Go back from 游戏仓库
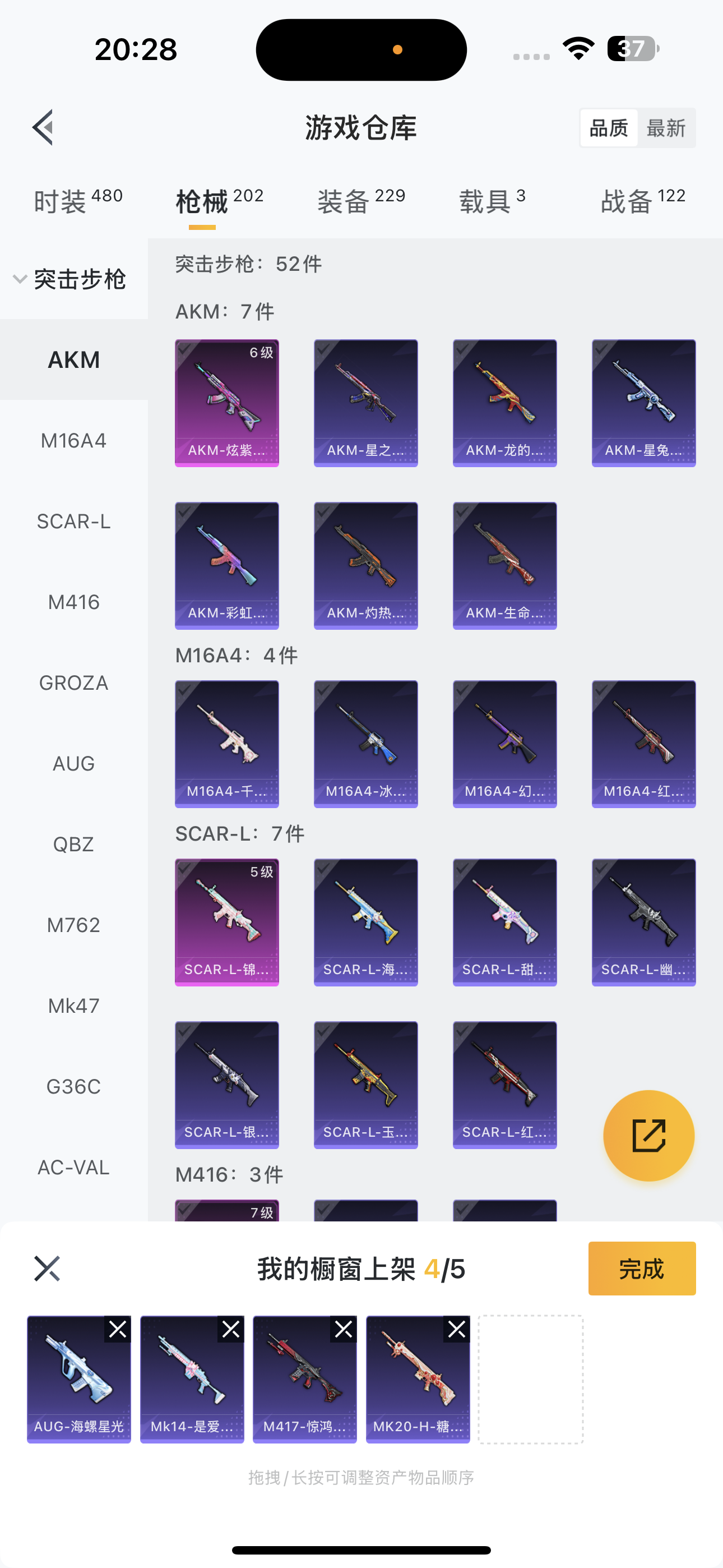This screenshot has width=723, height=1568. (x=43, y=128)
